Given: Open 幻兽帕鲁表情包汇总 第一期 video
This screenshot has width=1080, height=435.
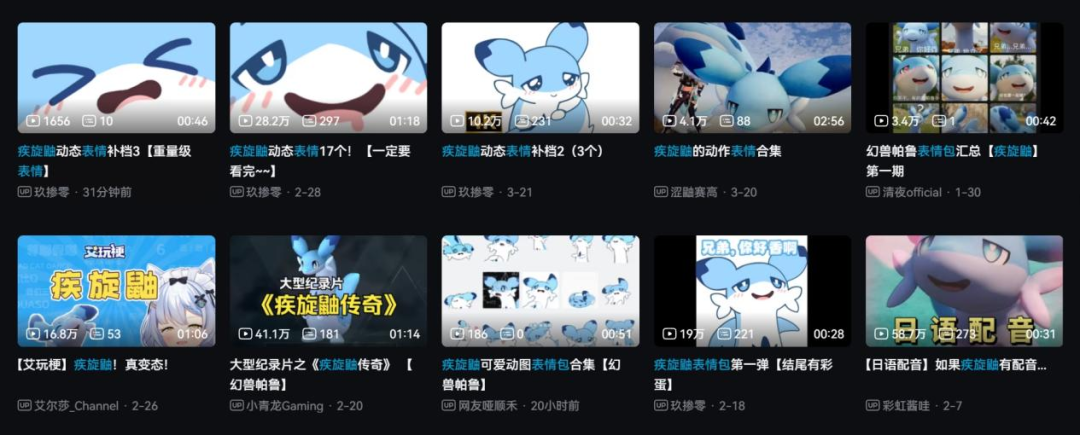Looking at the screenshot, I should point(964,78).
